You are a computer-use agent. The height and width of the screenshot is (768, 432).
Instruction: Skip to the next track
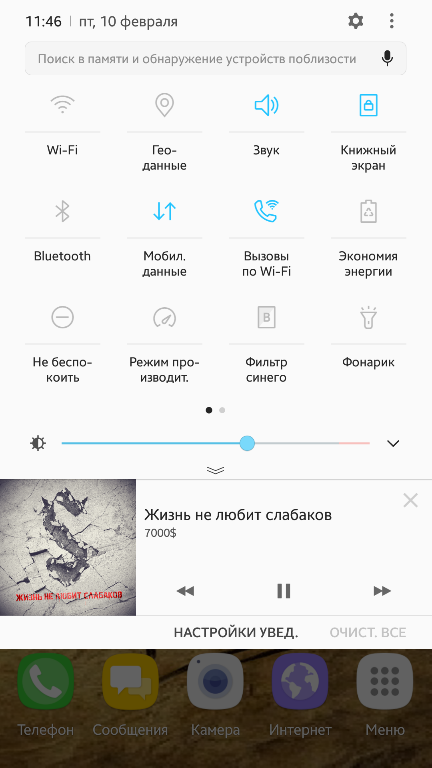pos(382,591)
